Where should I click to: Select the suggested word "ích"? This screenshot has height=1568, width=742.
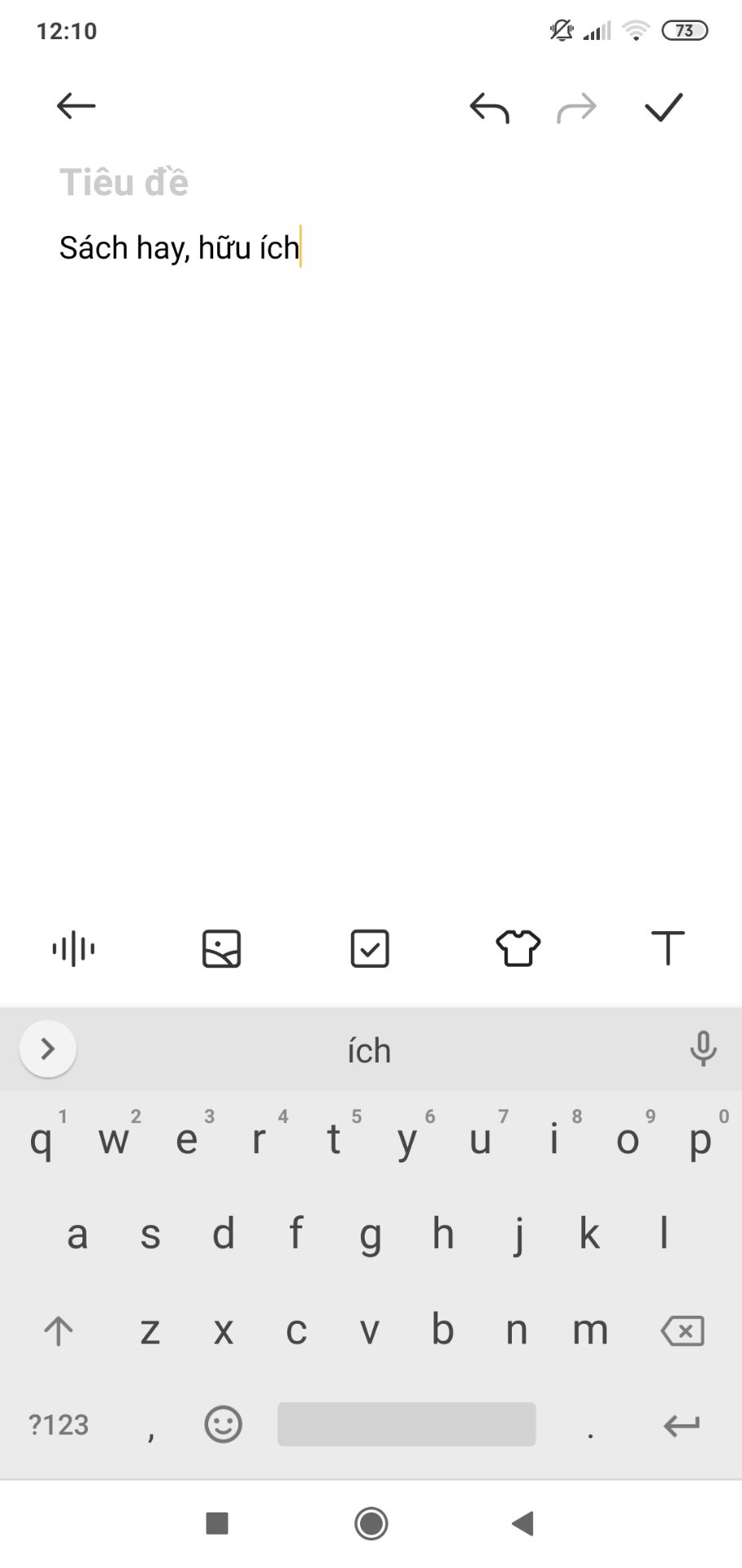tap(370, 1051)
